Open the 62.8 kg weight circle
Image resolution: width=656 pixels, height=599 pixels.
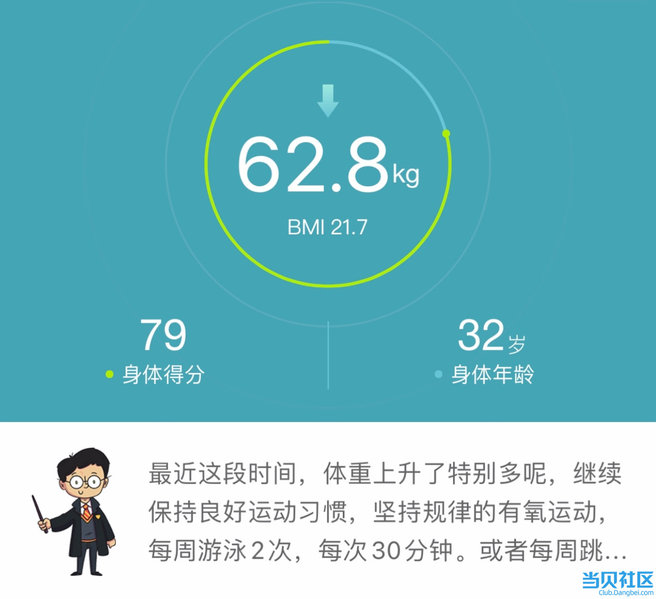[x=327, y=163]
